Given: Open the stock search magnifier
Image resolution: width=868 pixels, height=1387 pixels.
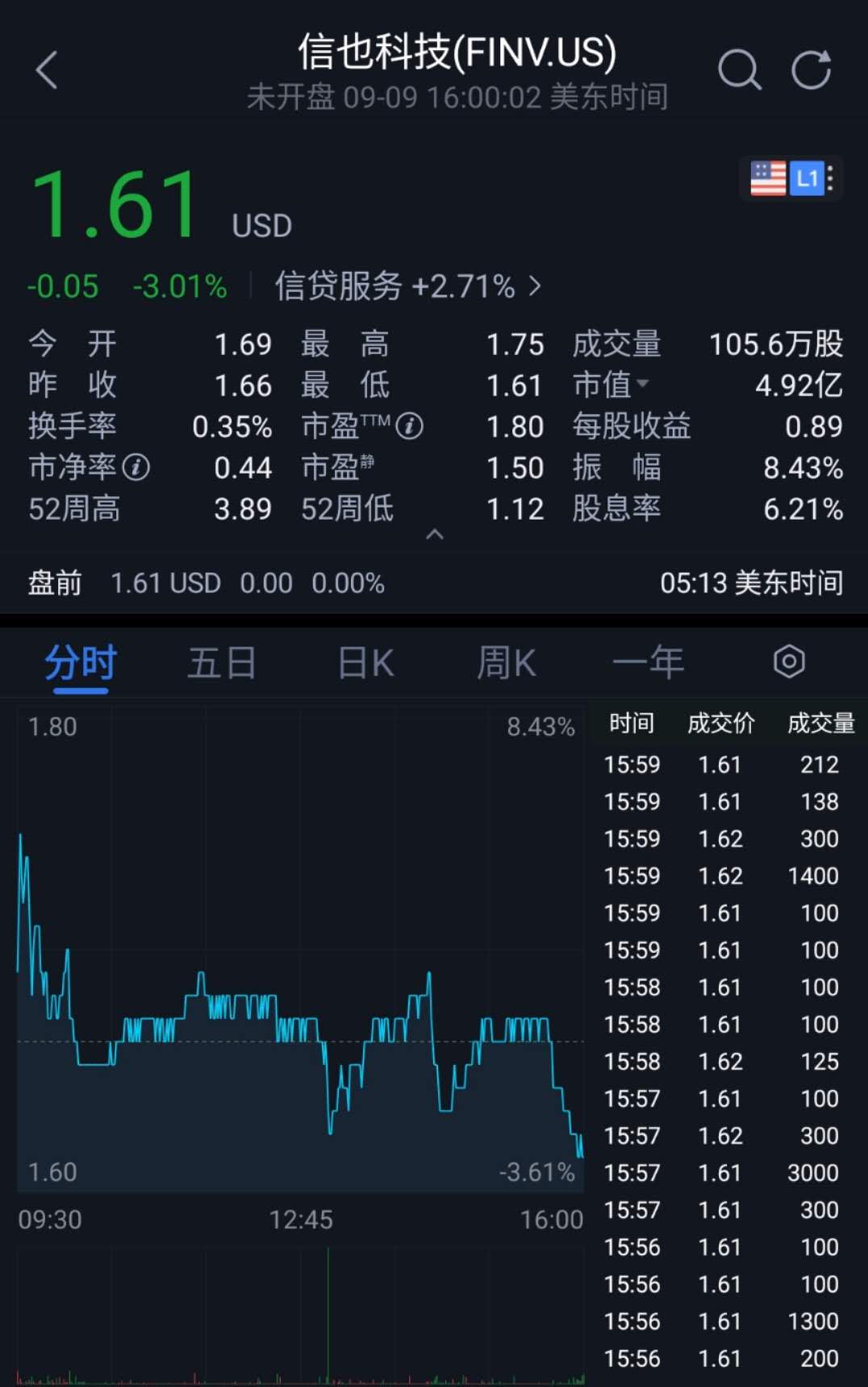Looking at the screenshot, I should 739,70.
